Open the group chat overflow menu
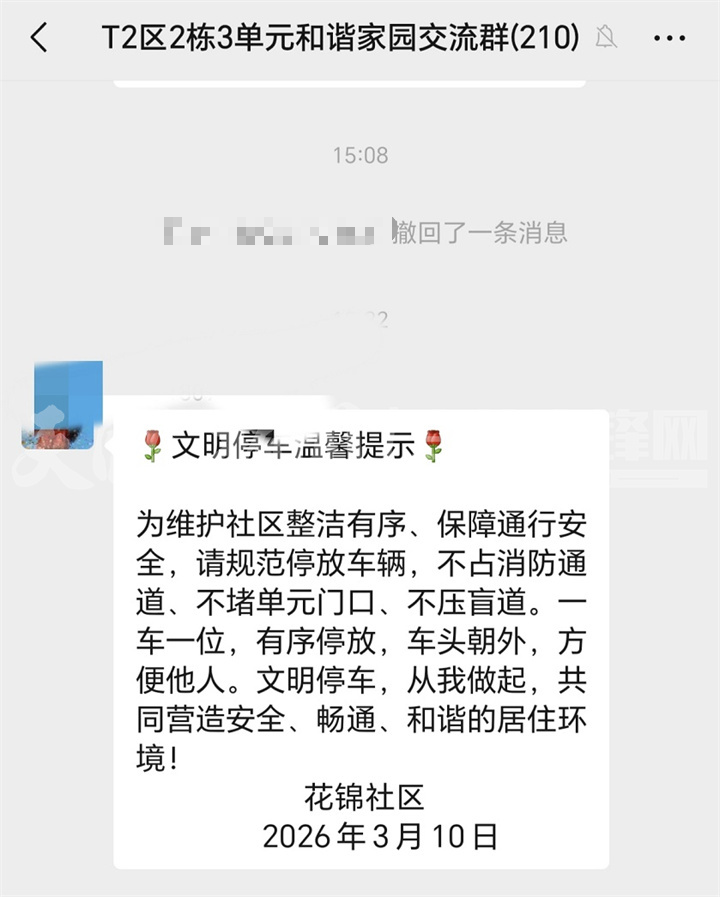 point(669,38)
